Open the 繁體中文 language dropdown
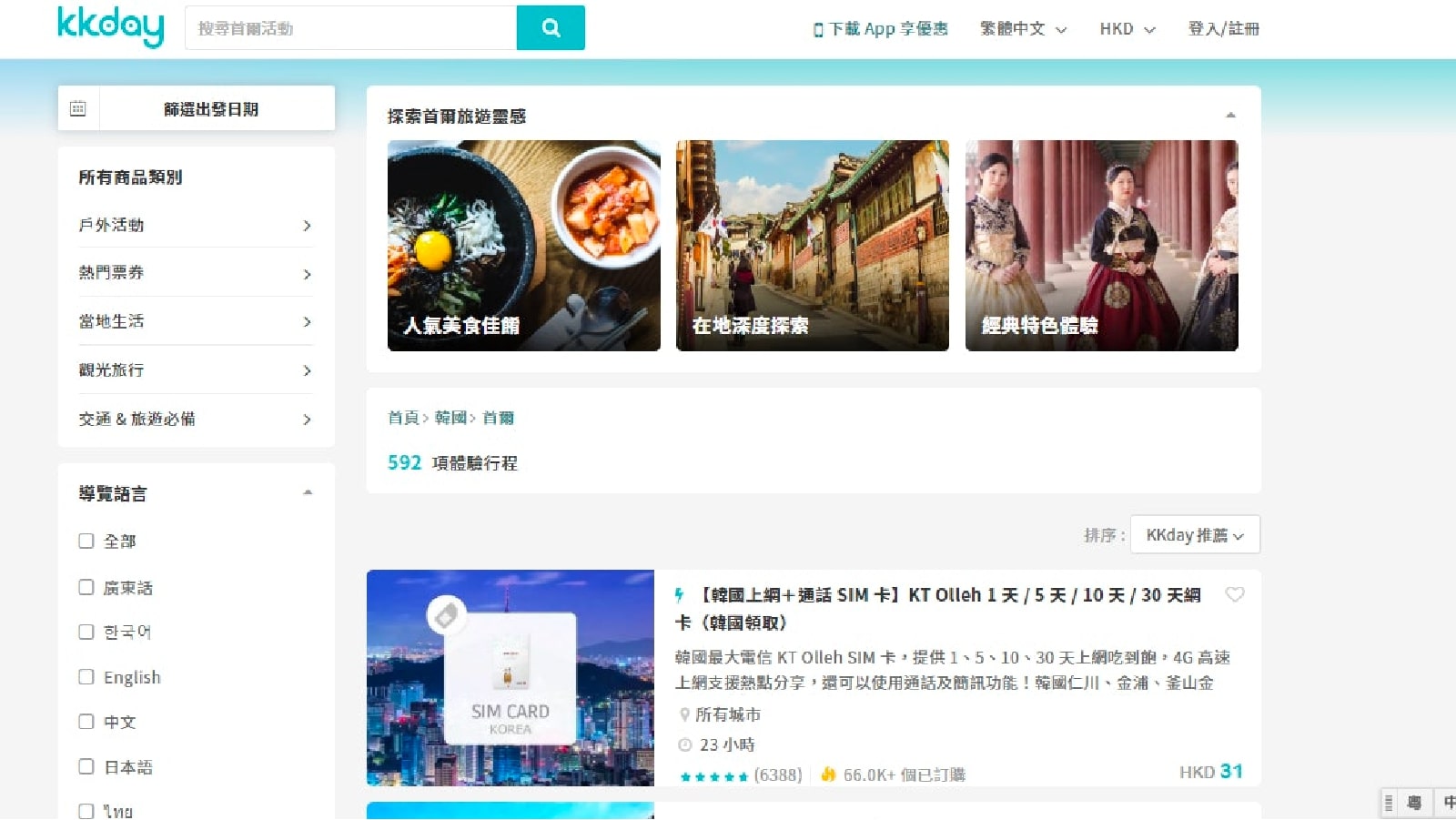1456x820 pixels. click(1023, 29)
